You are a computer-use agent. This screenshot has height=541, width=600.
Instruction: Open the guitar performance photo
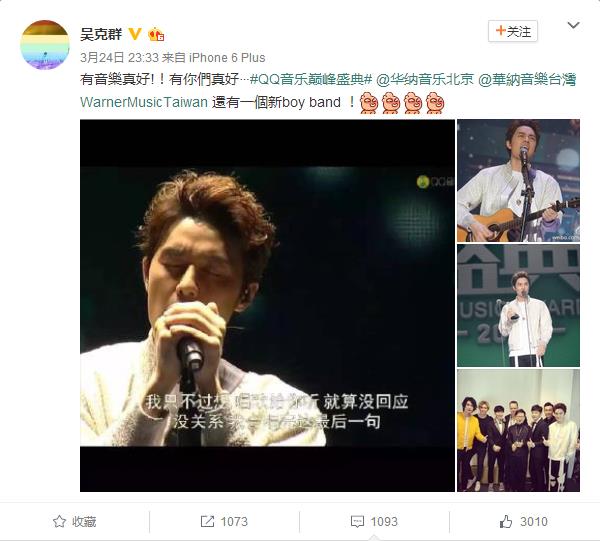(518, 181)
